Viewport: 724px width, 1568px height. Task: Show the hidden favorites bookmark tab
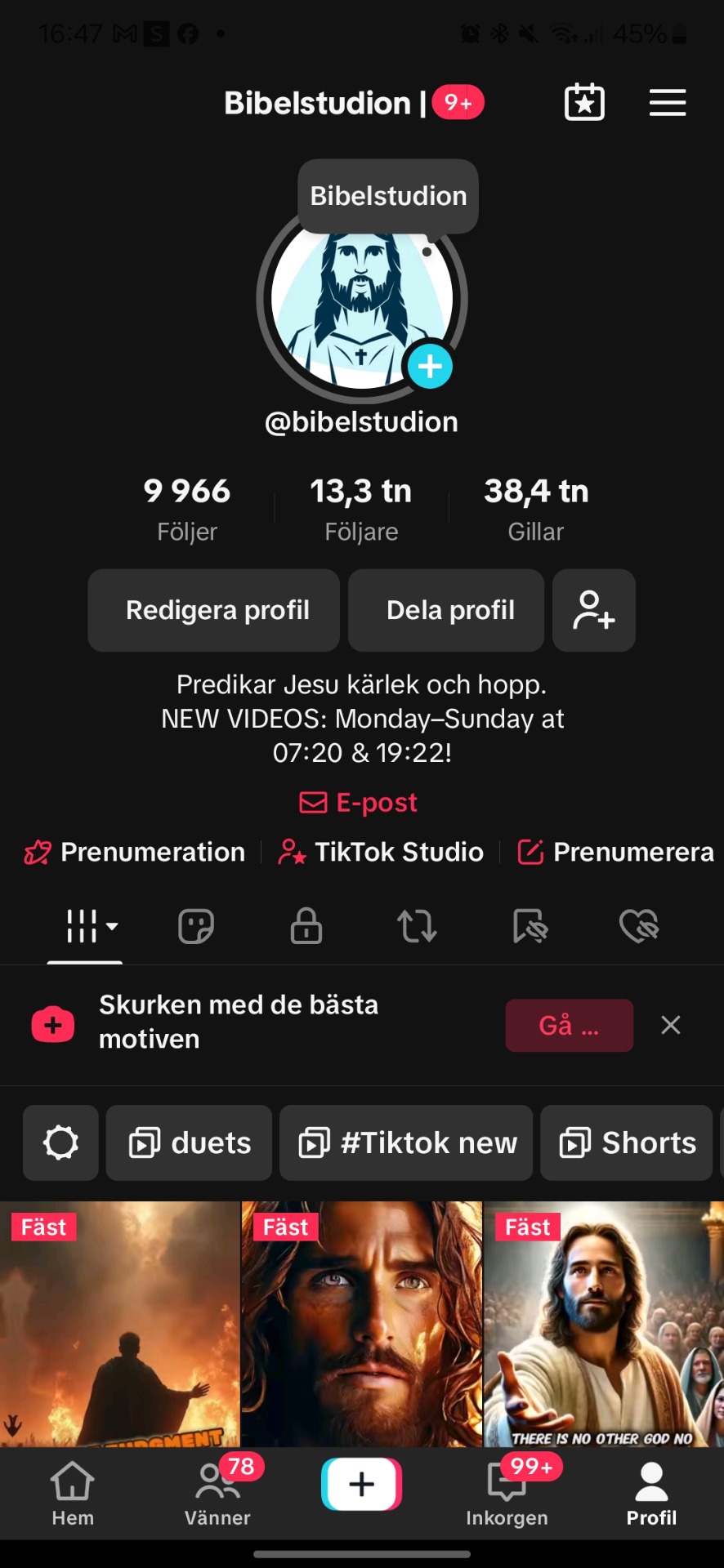[530, 926]
